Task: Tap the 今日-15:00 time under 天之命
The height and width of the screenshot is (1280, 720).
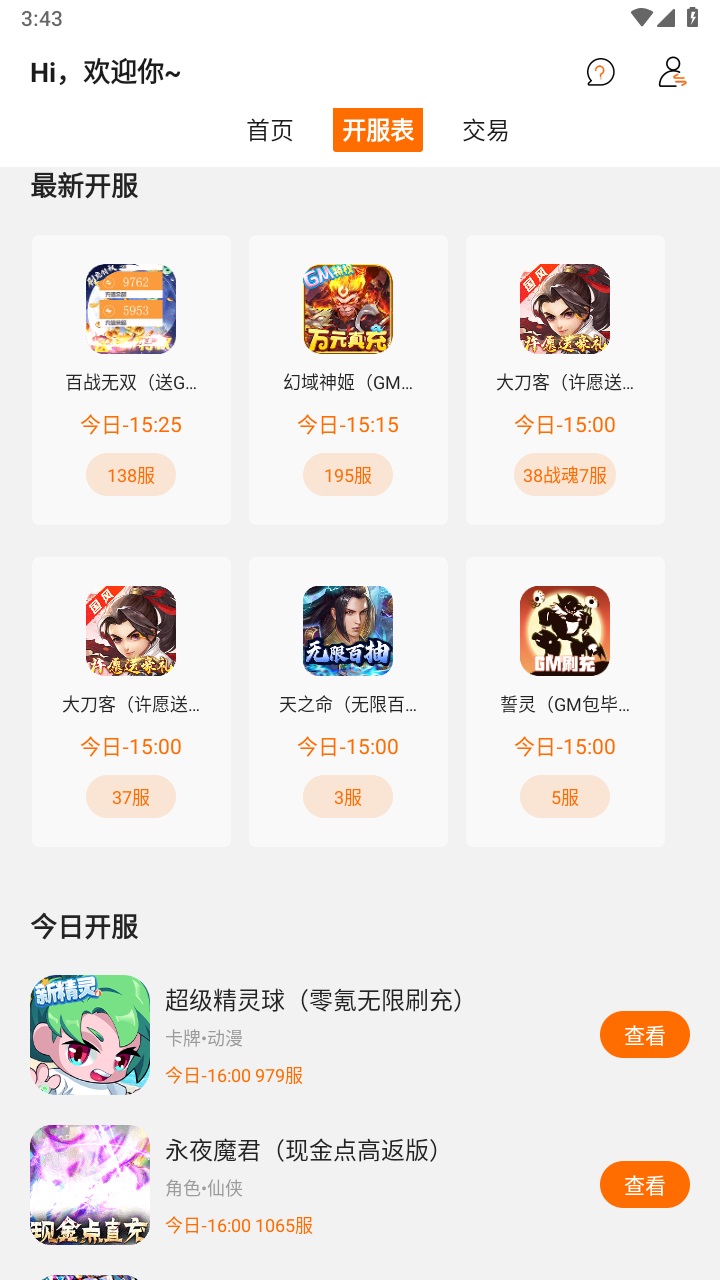Action: (348, 746)
